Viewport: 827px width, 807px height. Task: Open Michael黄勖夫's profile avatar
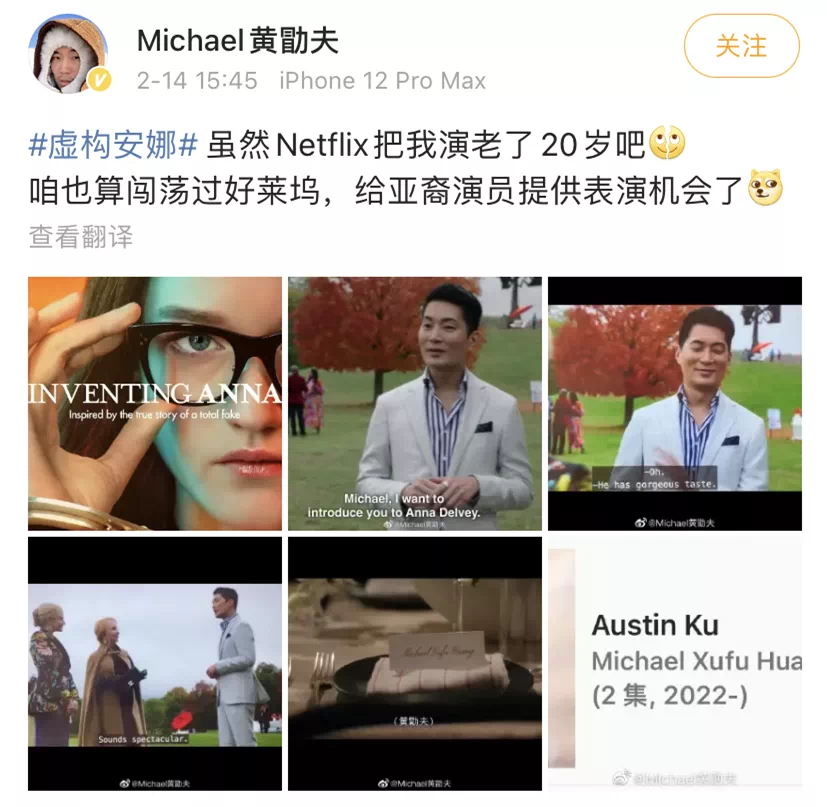(70, 53)
